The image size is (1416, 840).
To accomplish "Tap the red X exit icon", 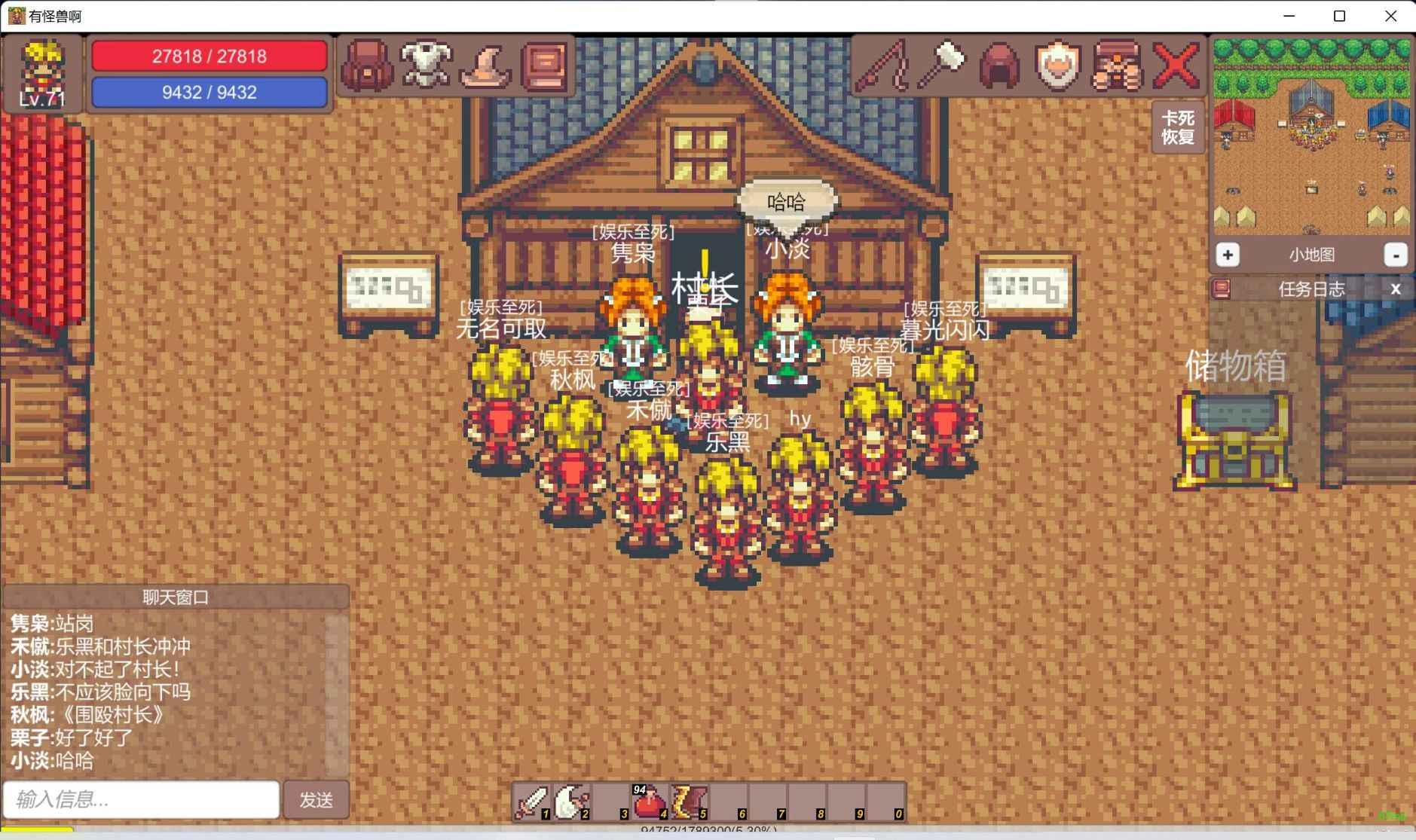I will click(1176, 66).
